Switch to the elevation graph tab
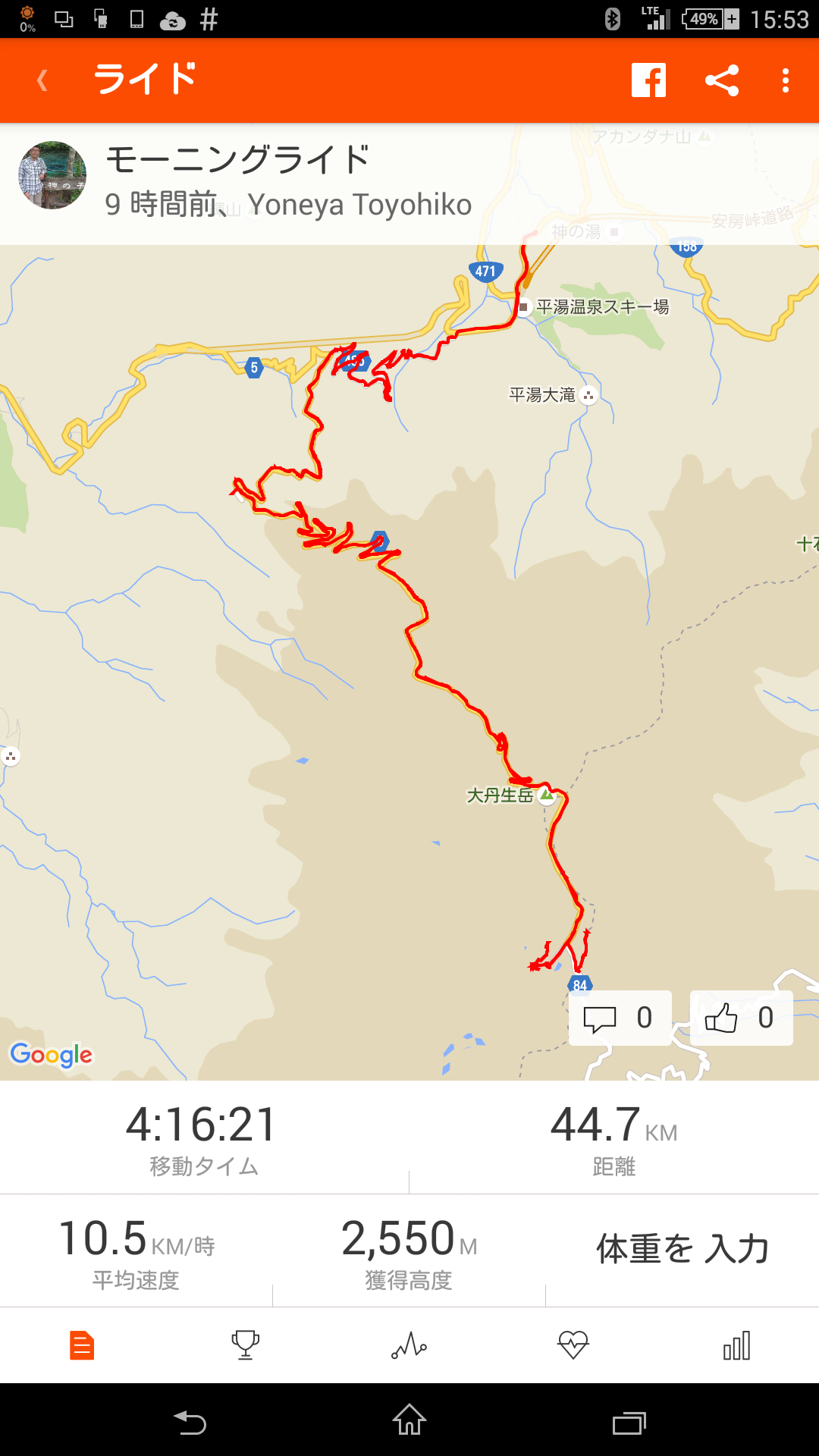Image resolution: width=819 pixels, height=1456 pixels. tap(409, 1345)
